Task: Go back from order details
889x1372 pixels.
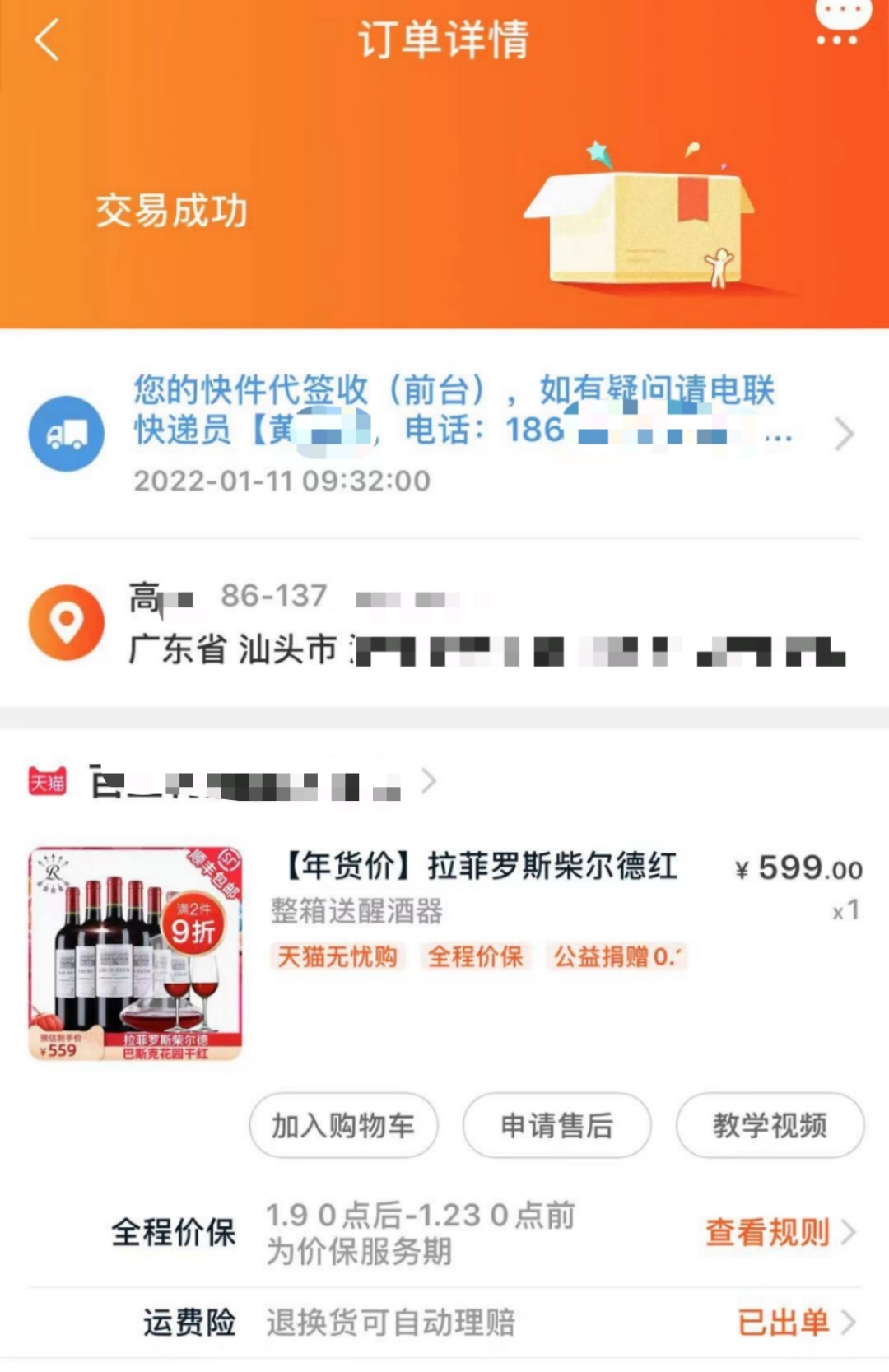Action: click(x=48, y=40)
